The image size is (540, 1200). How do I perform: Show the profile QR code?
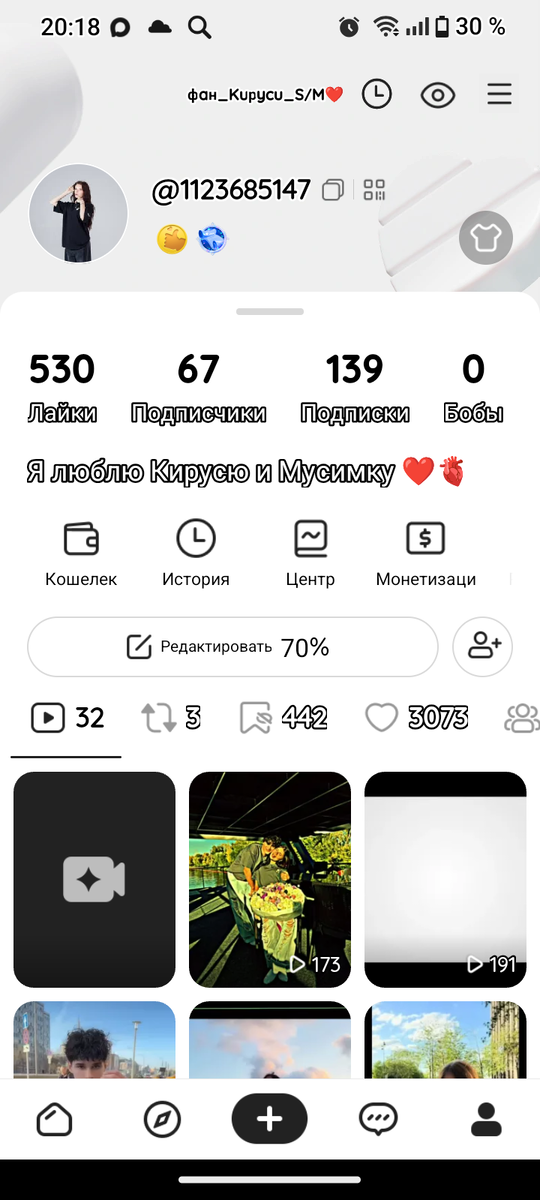point(375,189)
